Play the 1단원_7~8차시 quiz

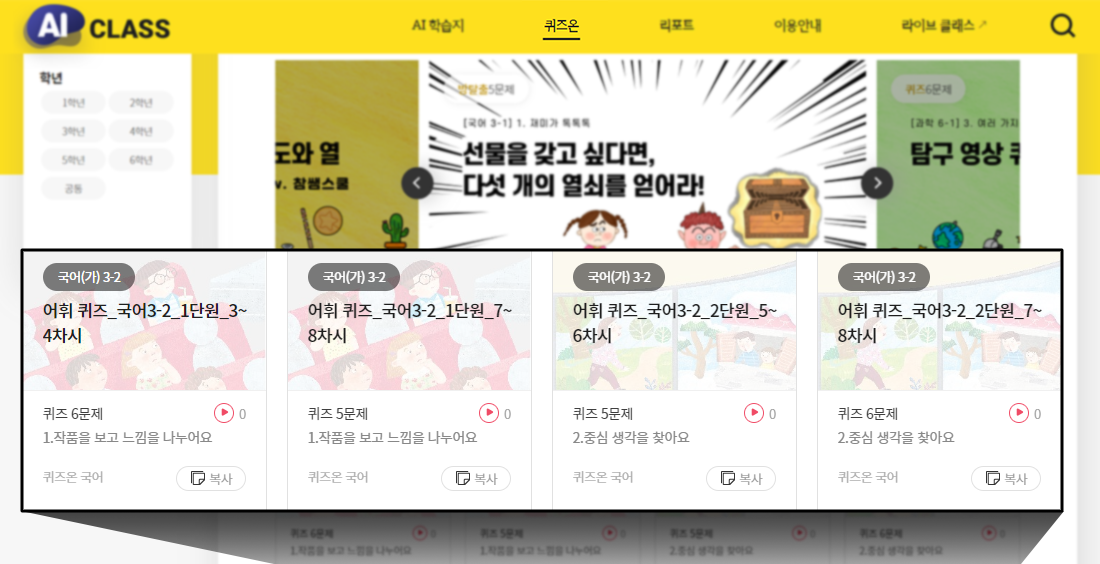tap(489, 413)
